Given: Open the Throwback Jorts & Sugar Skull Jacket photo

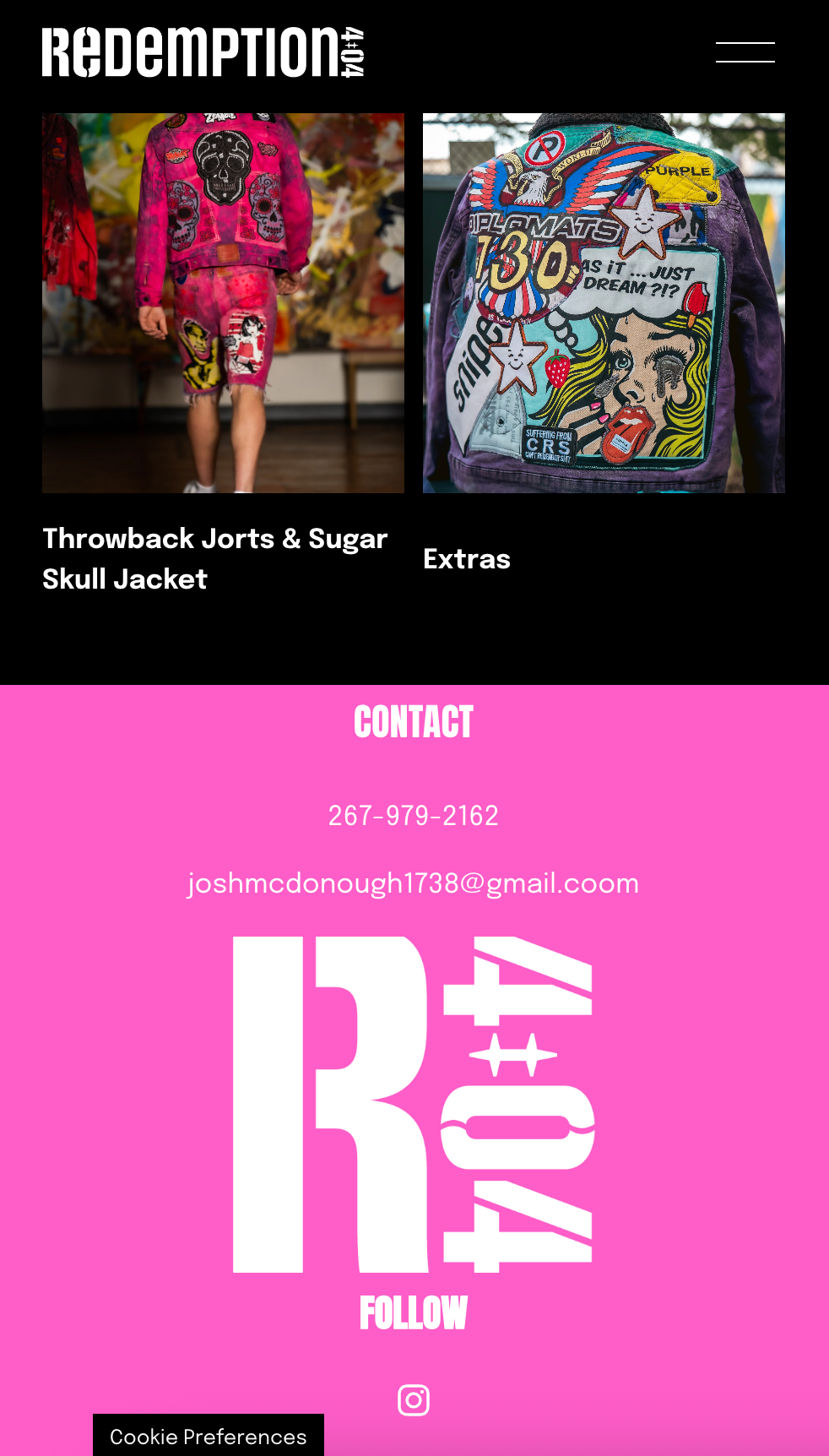Looking at the screenshot, I should pyautogui.click(x=223, y=303).
